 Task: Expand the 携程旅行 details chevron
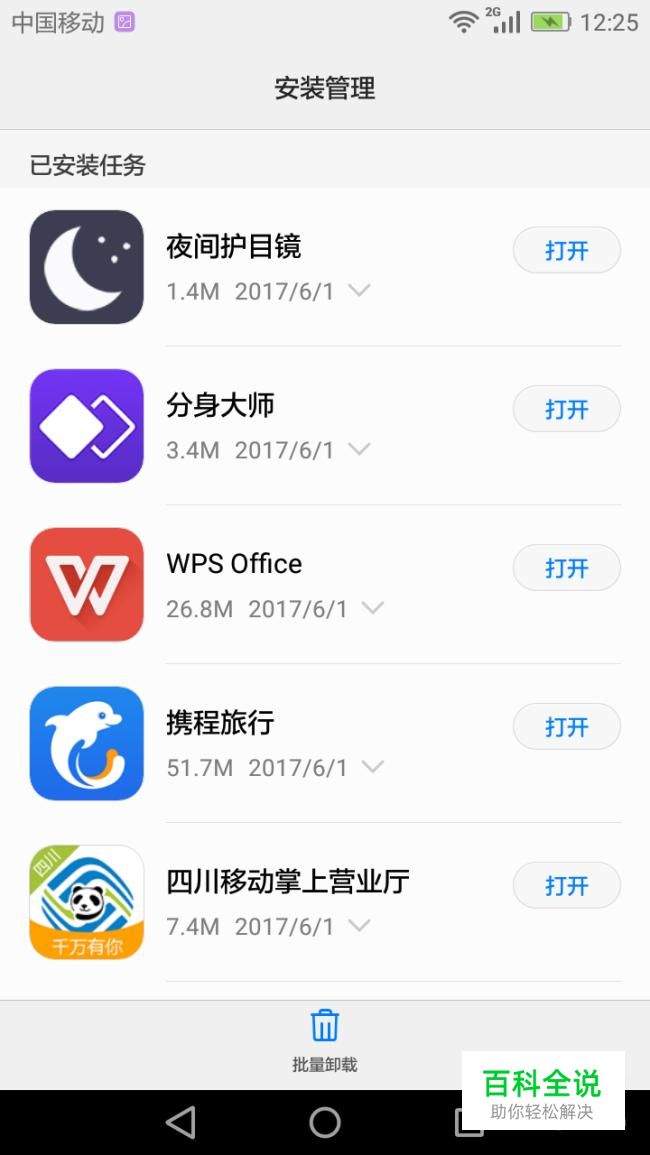(x=373, y=766)
